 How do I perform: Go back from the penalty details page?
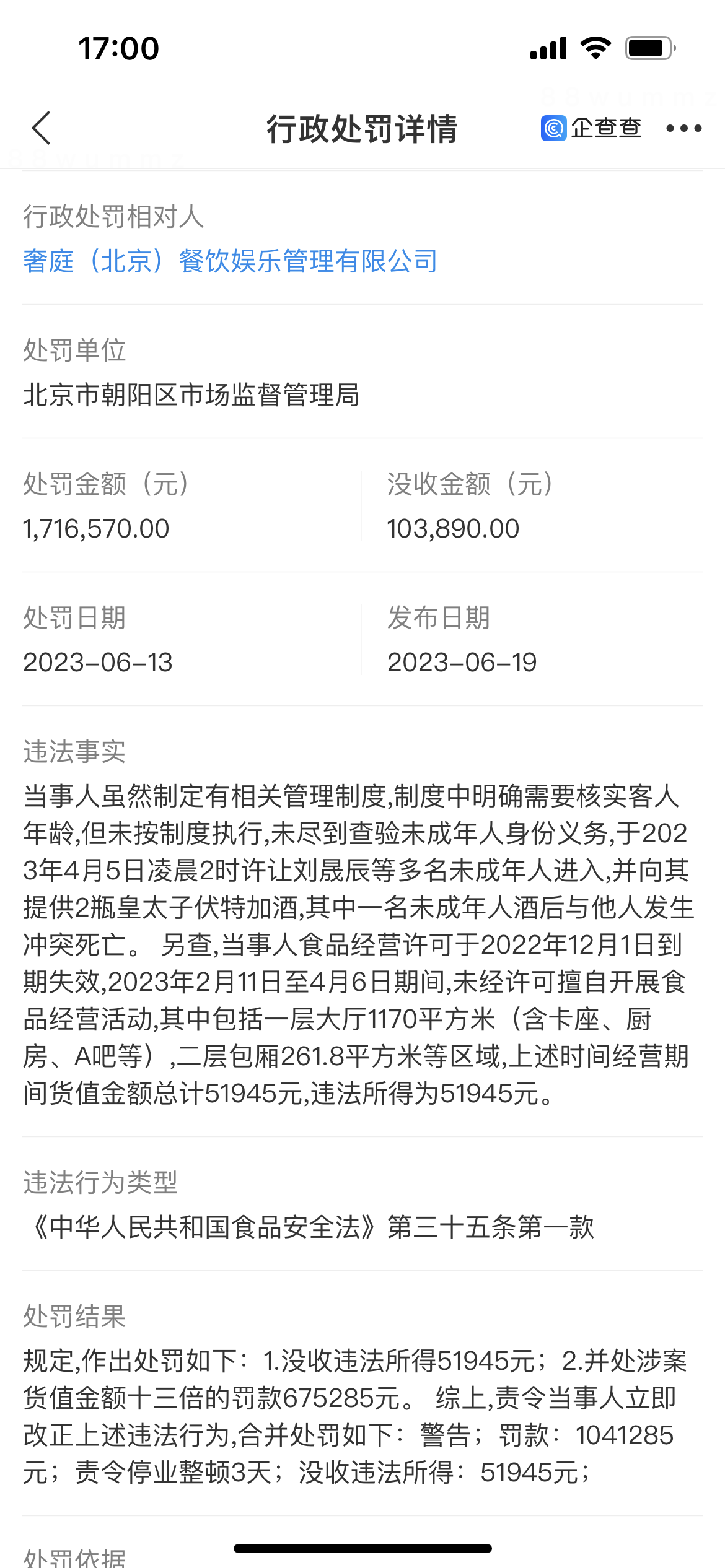point(42,128)
